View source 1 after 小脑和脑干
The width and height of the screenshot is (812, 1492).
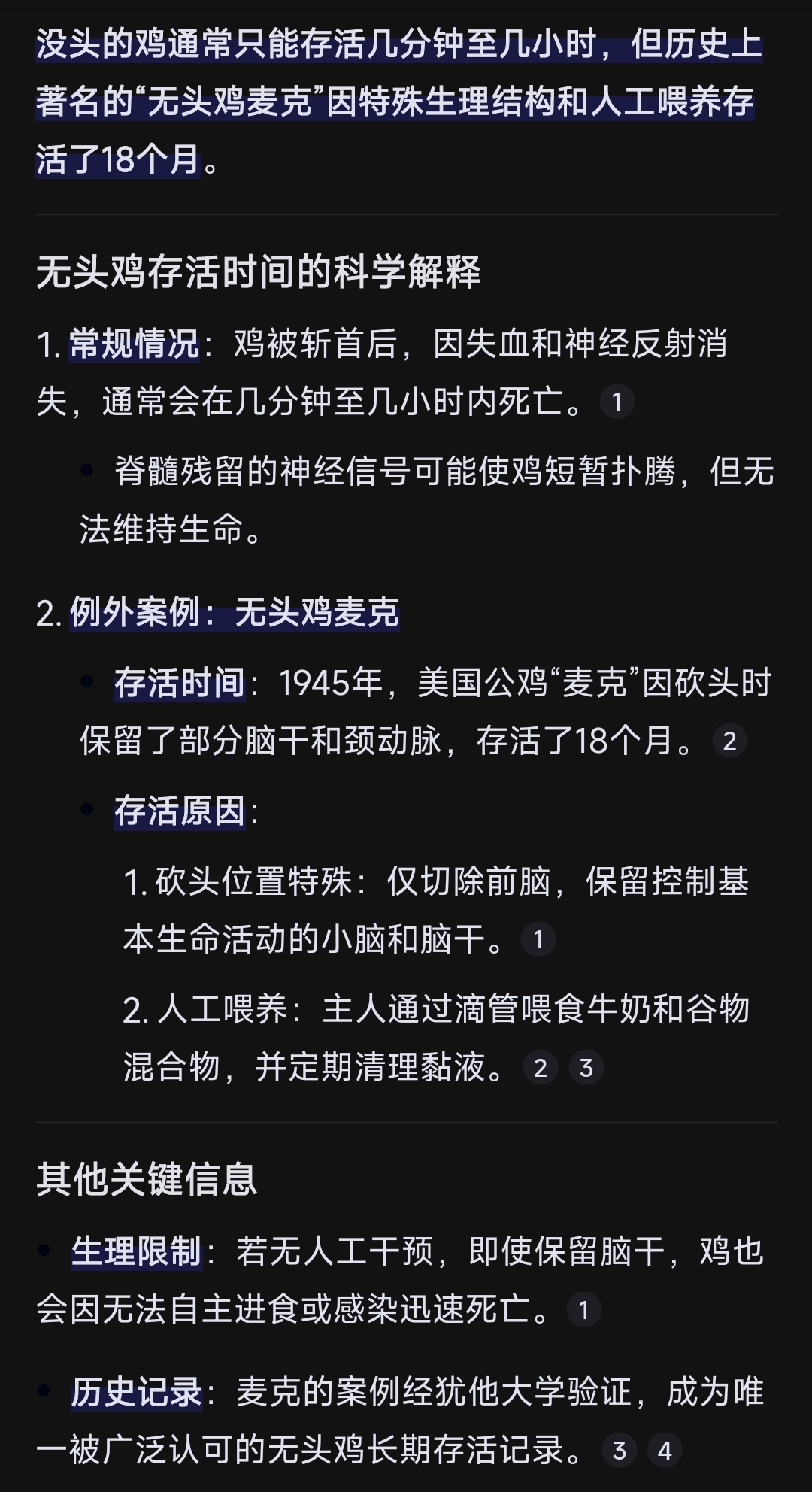(538, 939)
